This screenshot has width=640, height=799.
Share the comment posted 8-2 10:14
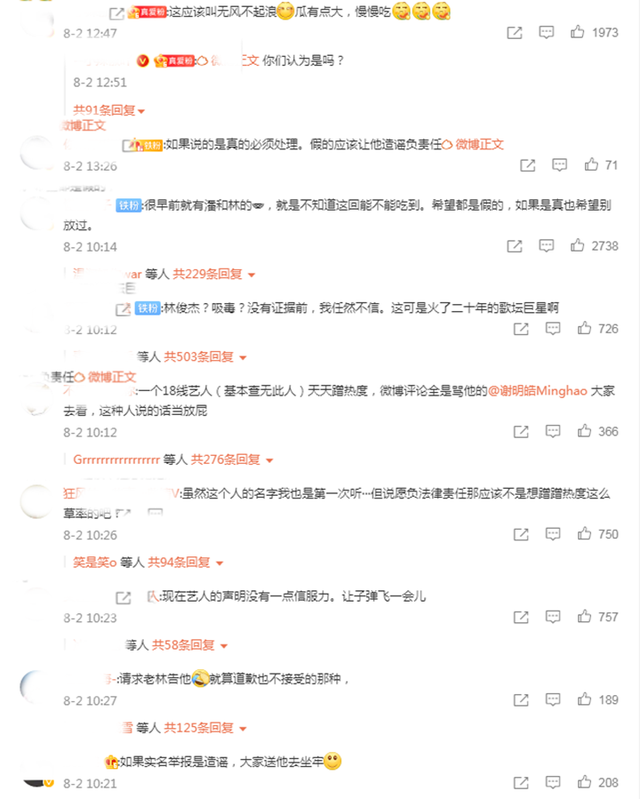point(514,245)
